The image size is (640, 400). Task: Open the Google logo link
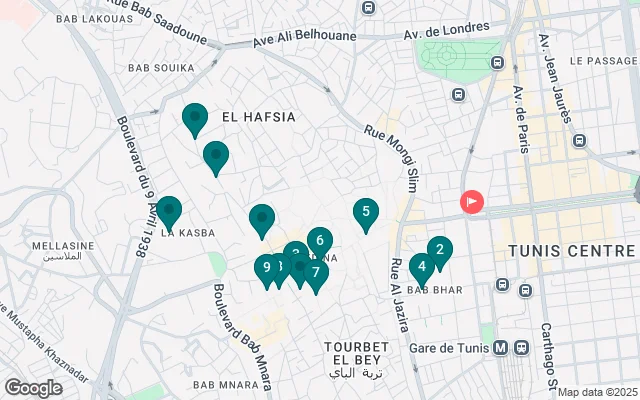pos(33,388)
